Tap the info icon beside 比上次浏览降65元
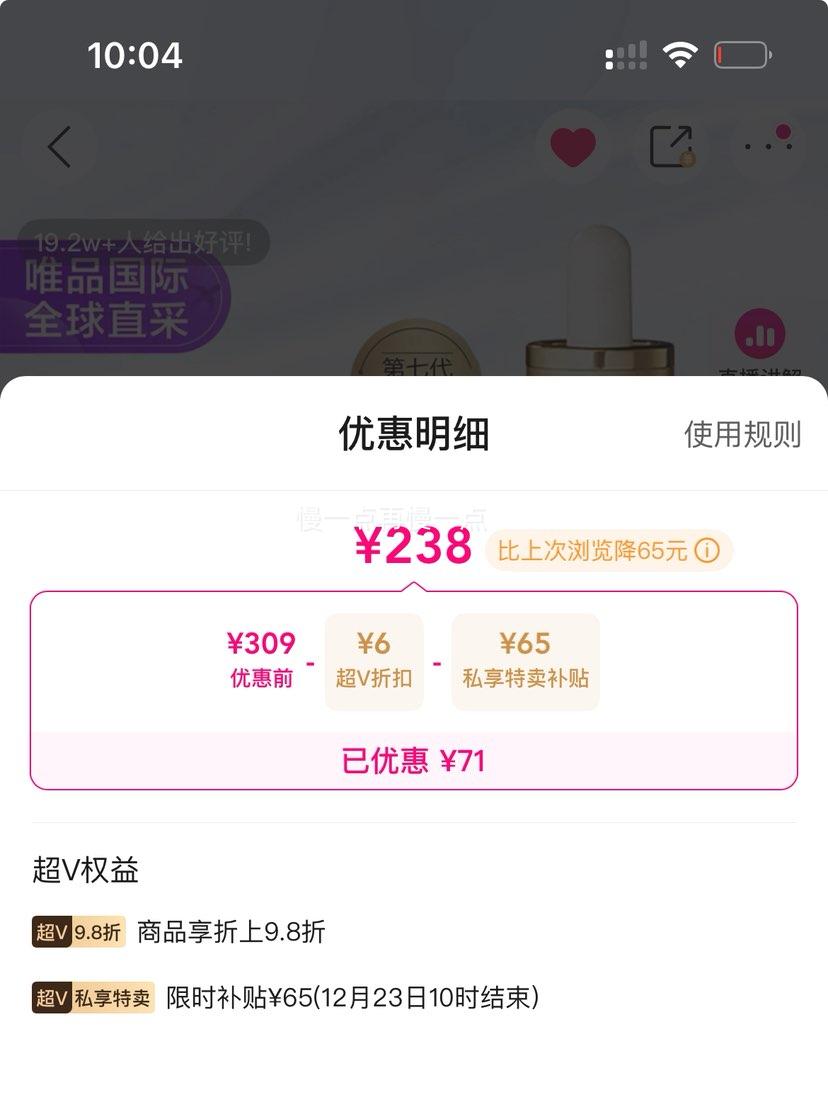Screen dimensions: 828x1102 [709, 550]
